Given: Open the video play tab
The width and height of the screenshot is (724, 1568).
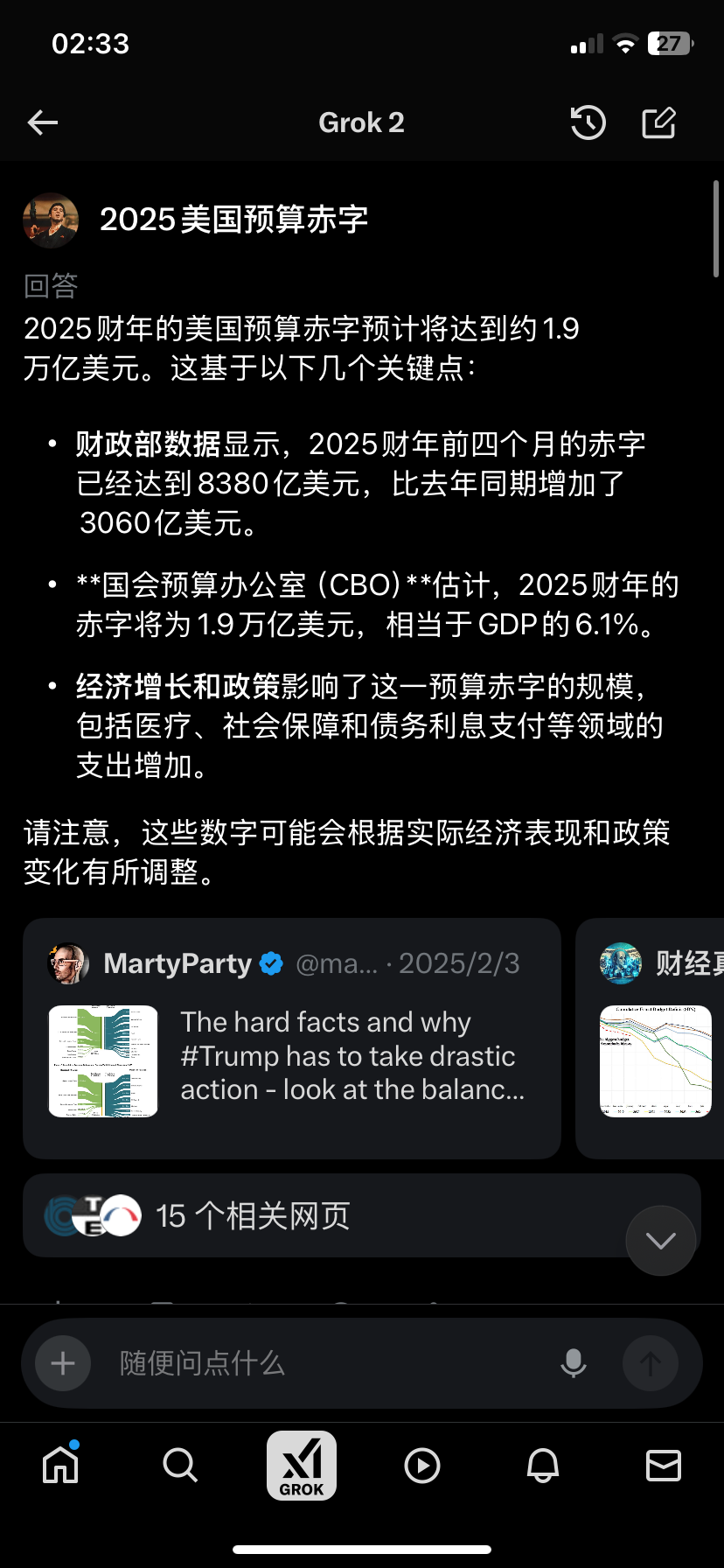Looking at the screenshot, I should tap(422, 1466).
